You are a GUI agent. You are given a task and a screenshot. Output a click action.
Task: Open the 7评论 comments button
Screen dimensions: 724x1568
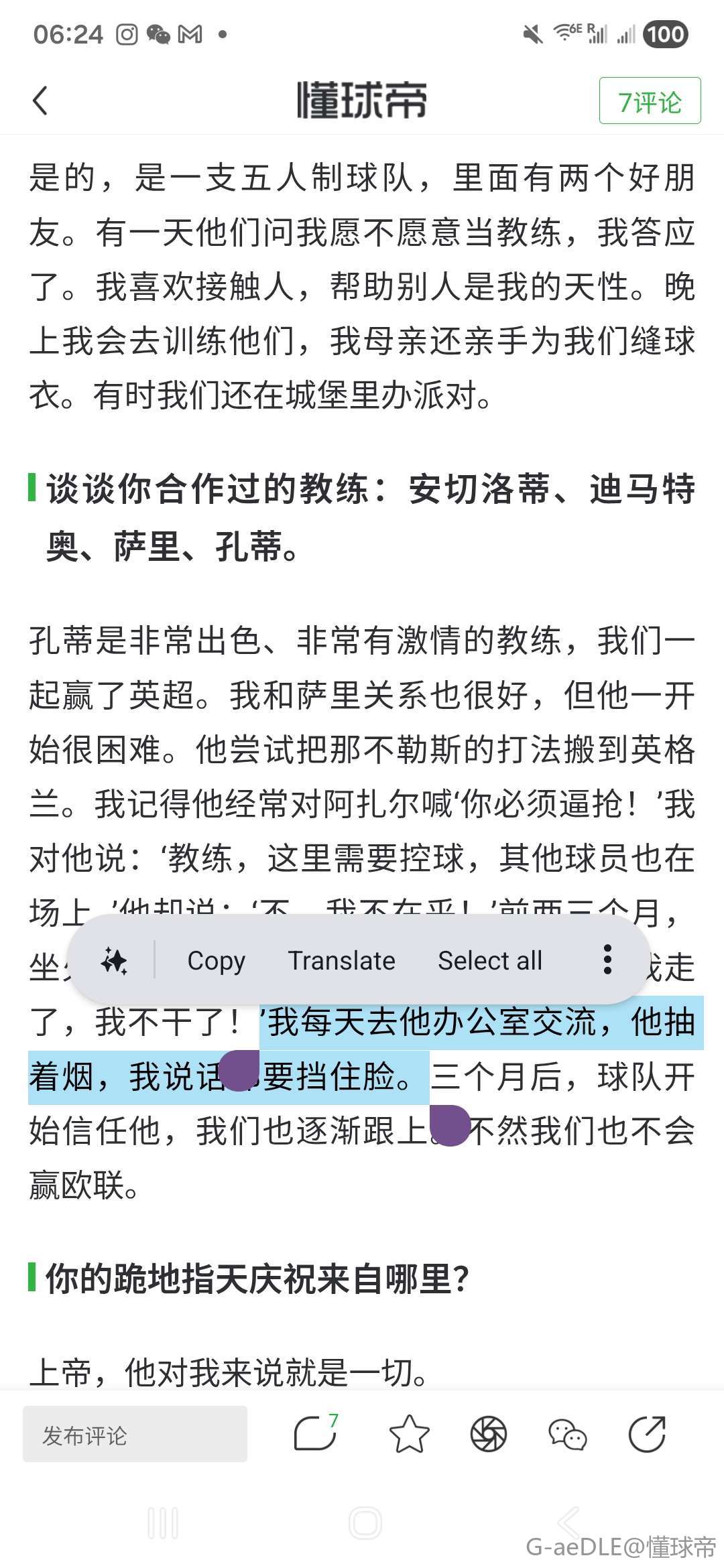(650, 101)
